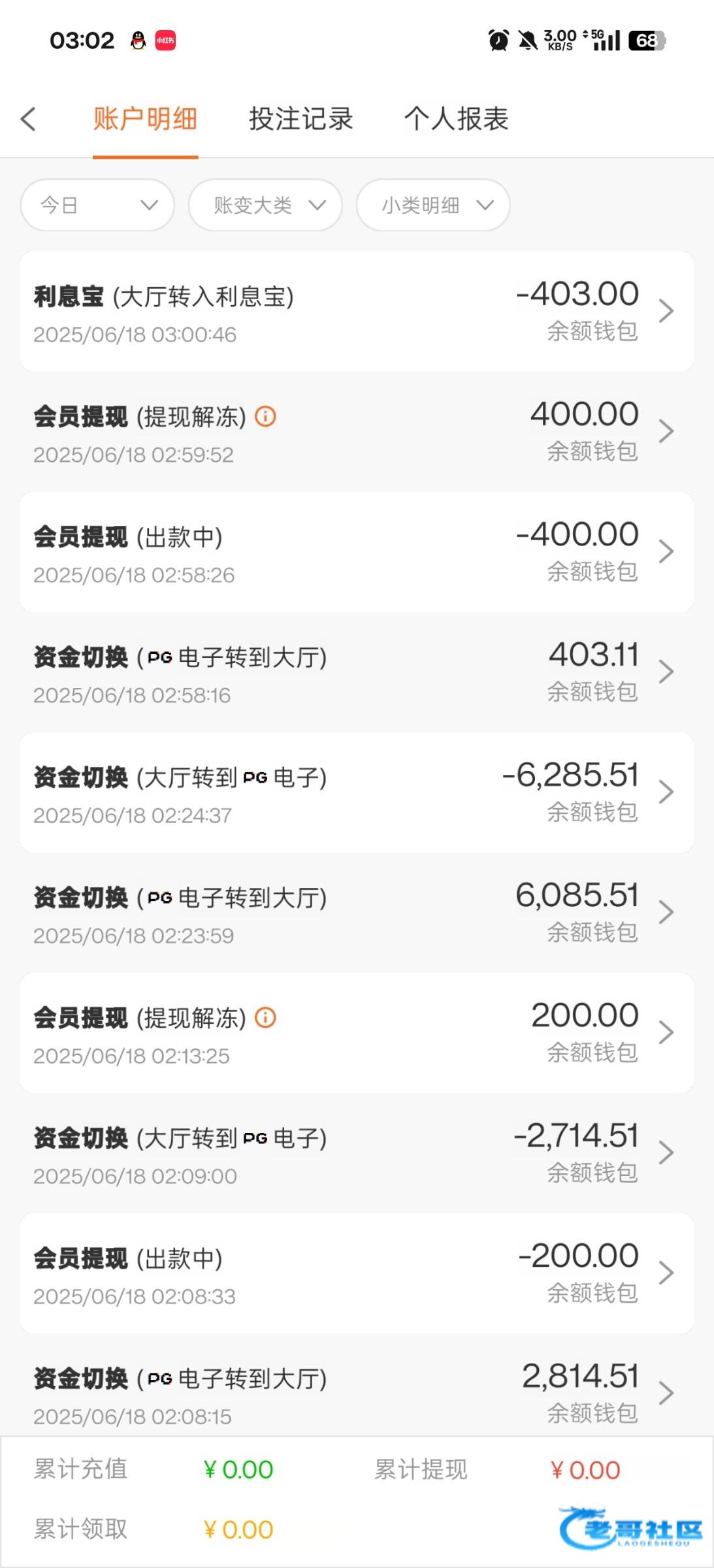The width and height of the screenshot is (714, 1568).
Task: Open the -2,714.51 资金切换 entry
Action: pos(357,1153)
